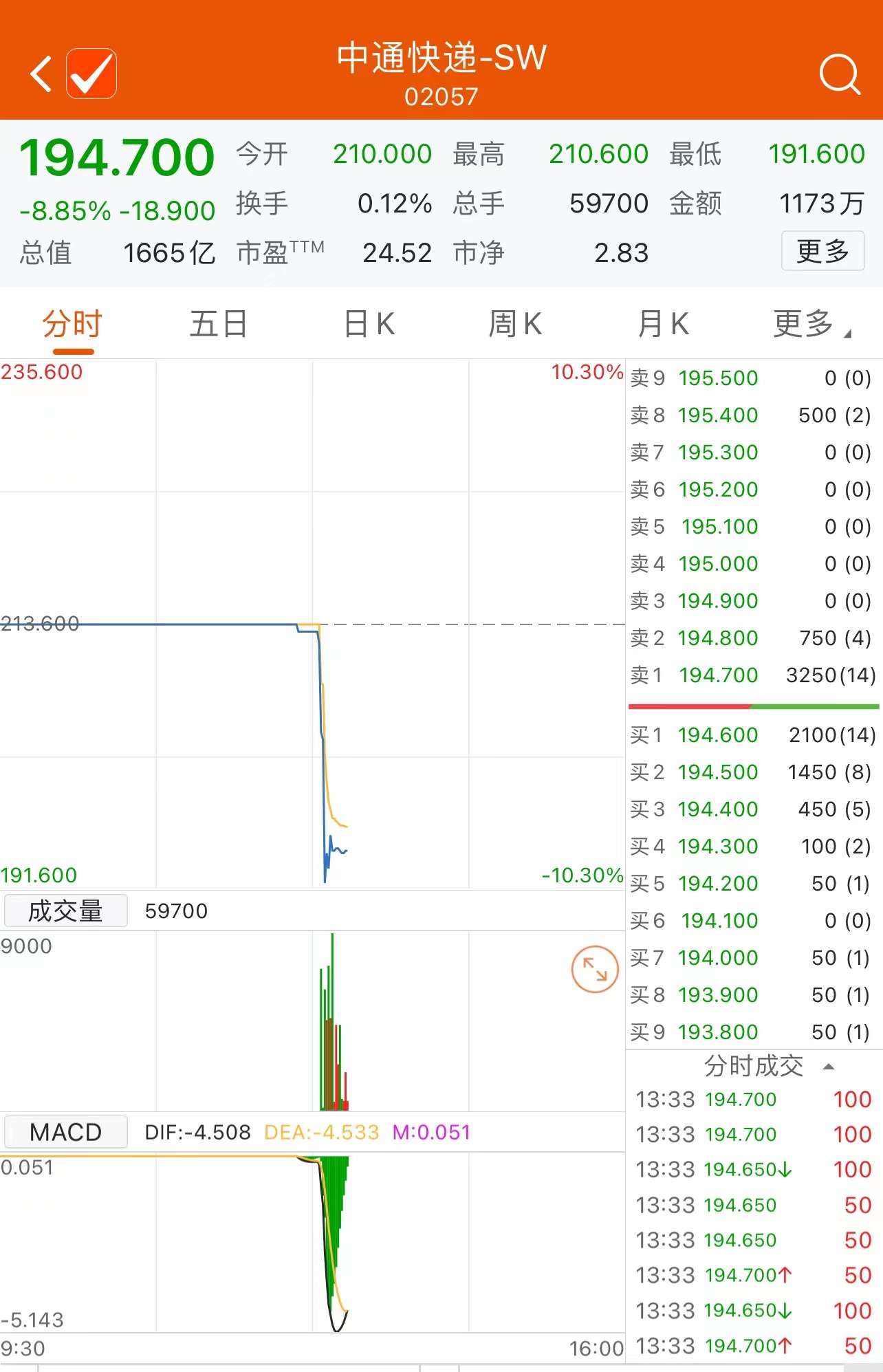Expand chart to full screen
This screenshot has height=1372, width=883.
click(x=595, y=969)
